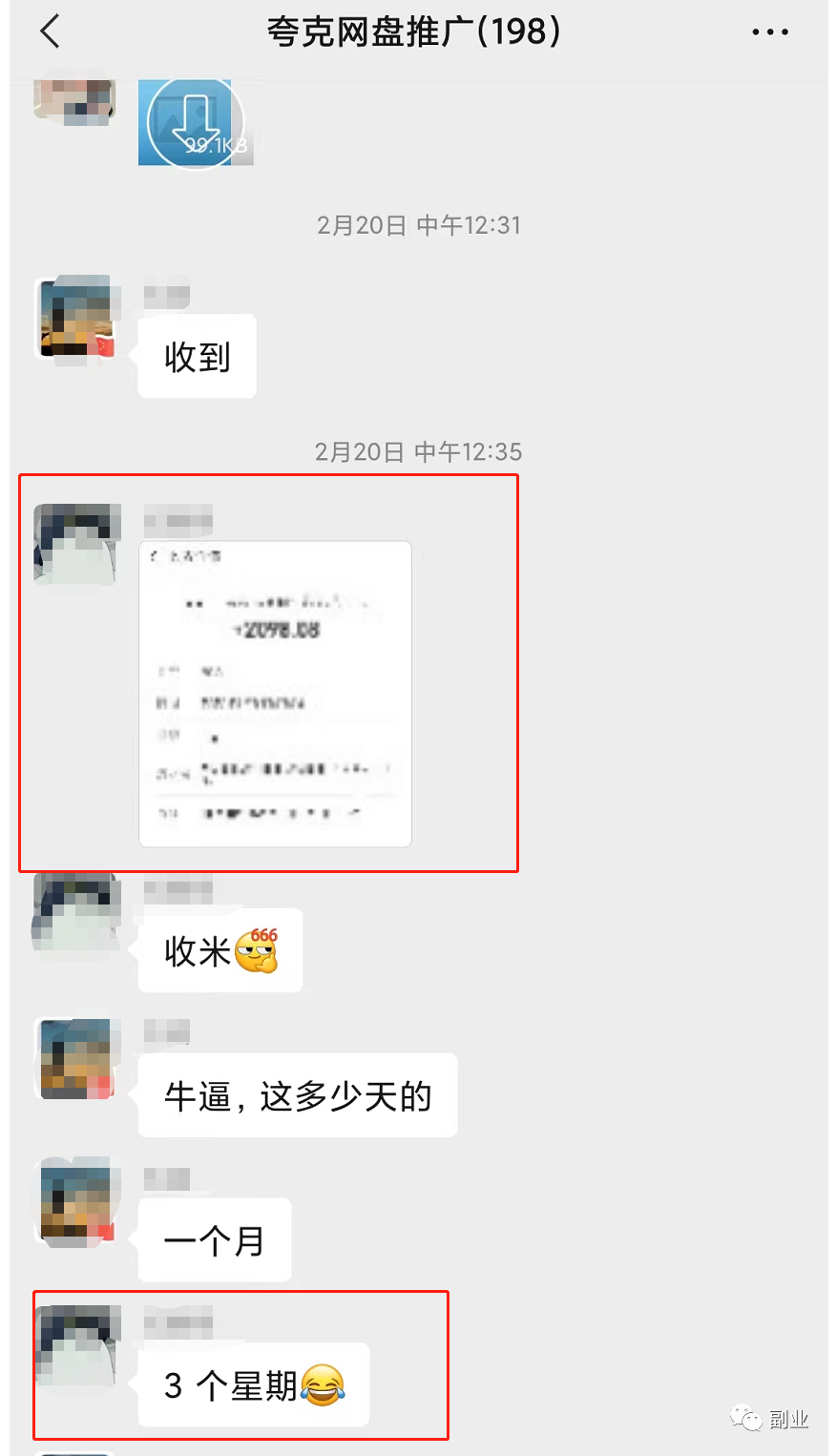Viewport: 836px width, 1456px height.
Task: Go back from the 夸克网盘推广 group chat
Action: coord(51,32)
